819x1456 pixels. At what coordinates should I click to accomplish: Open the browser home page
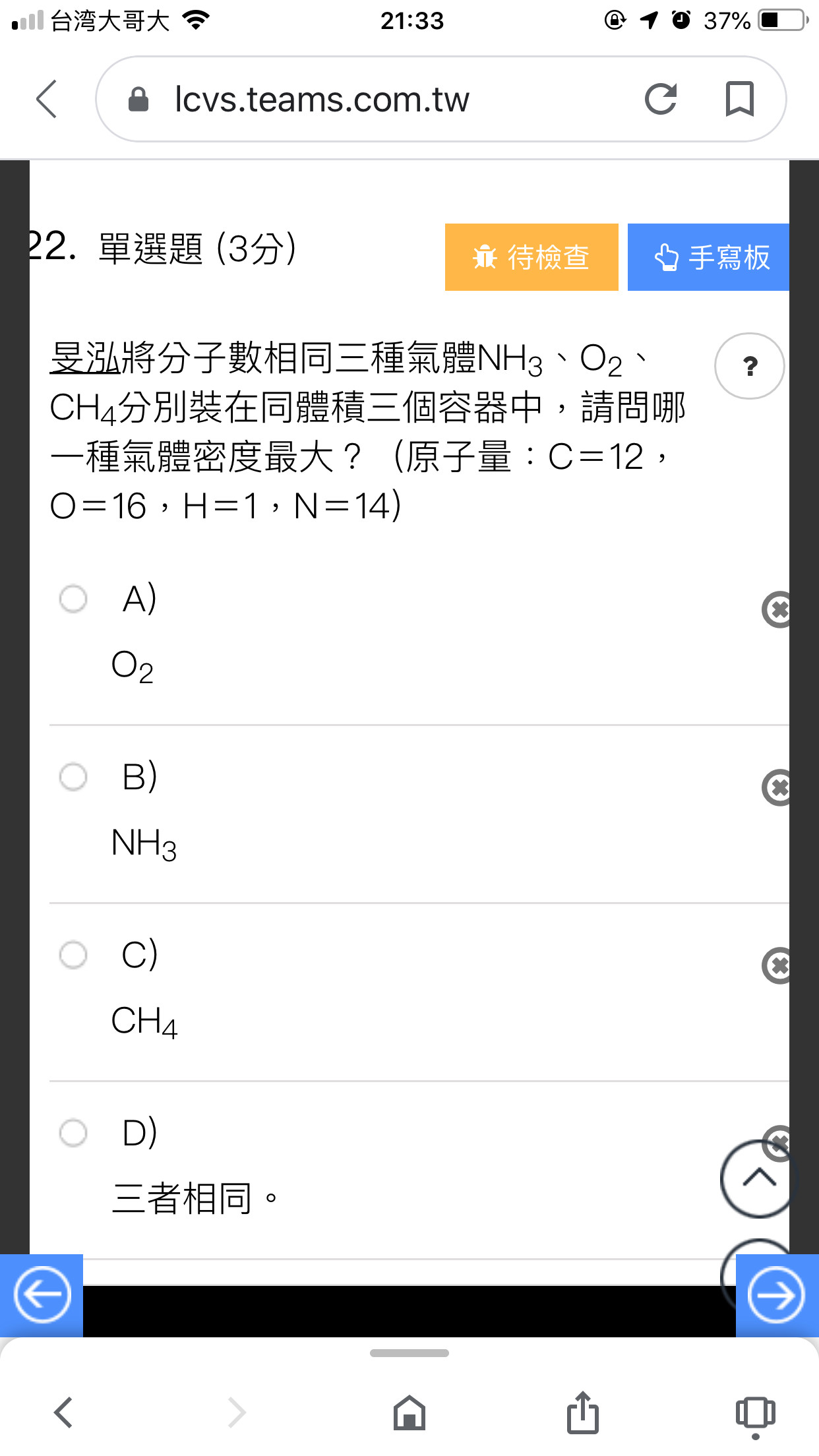click(x=409, y=1412)
